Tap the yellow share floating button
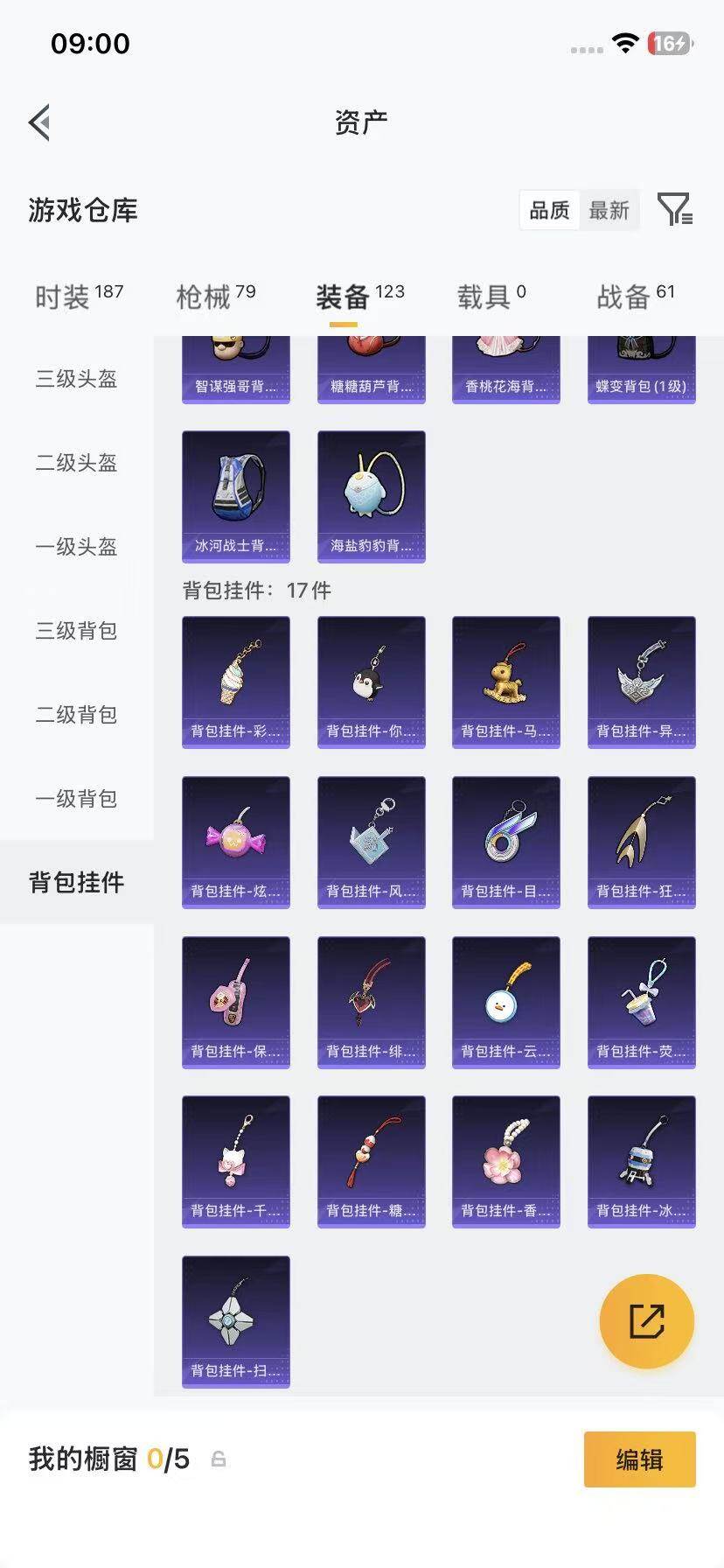 647,1321
